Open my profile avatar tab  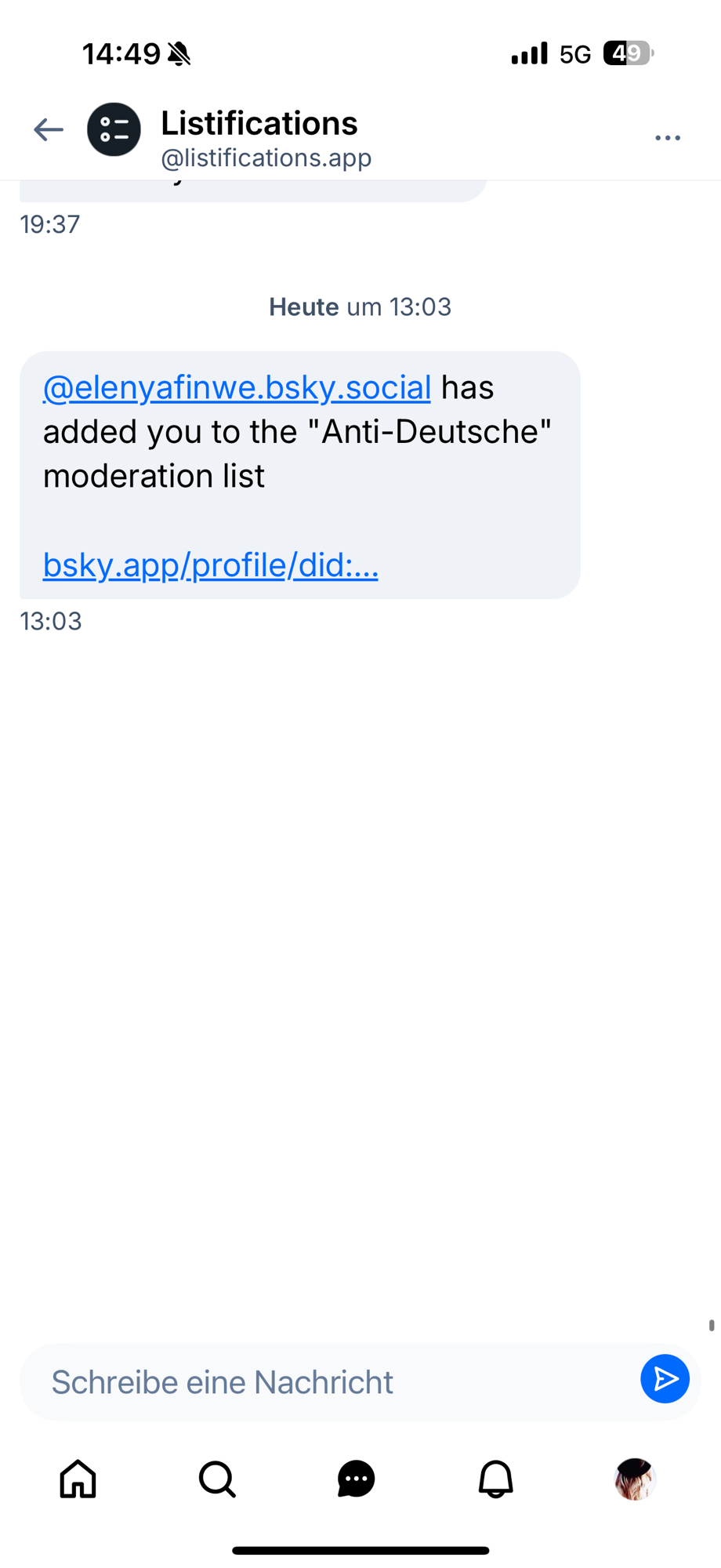pyautogui.click(x=634, y=1479)
